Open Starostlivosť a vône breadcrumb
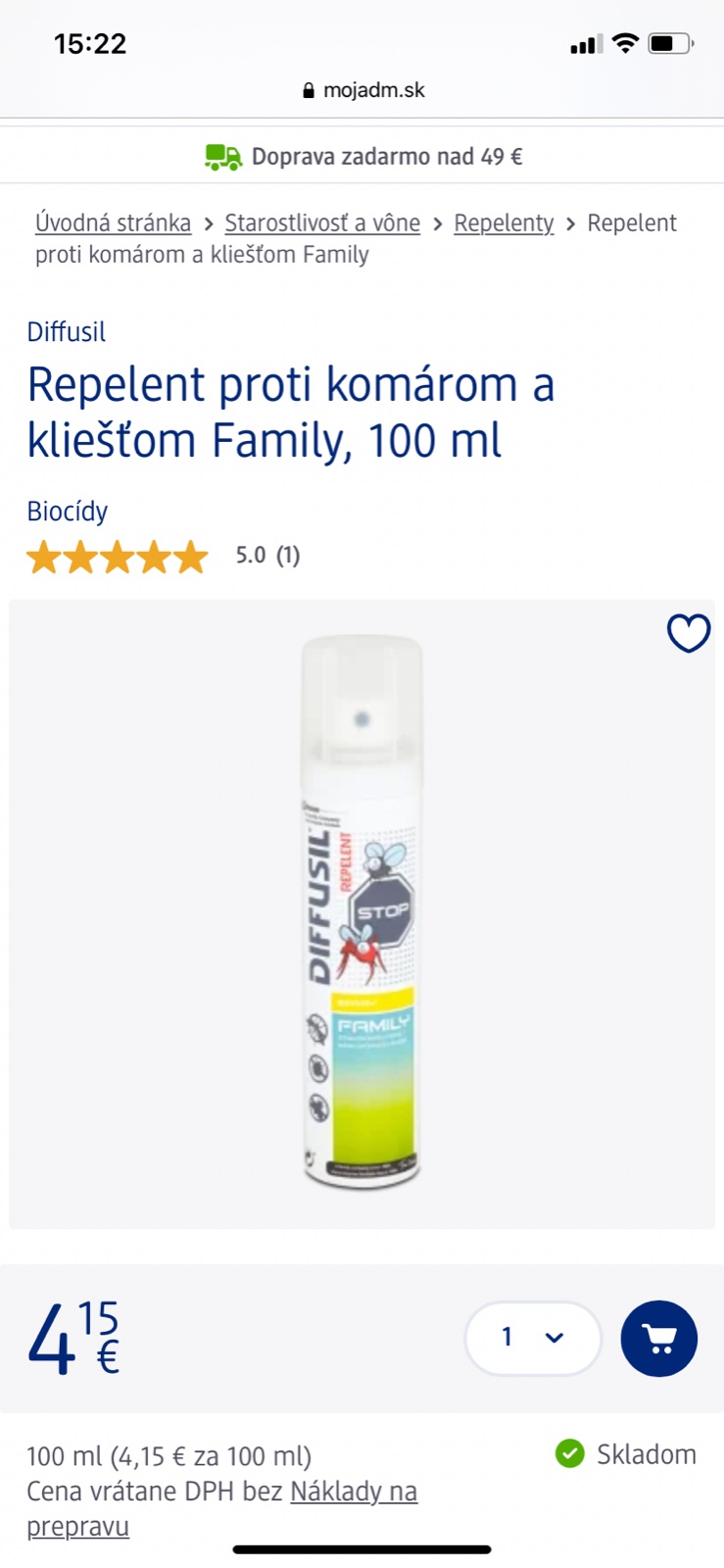The height and width of the screenshot is (1568, 724). point(322,223)
